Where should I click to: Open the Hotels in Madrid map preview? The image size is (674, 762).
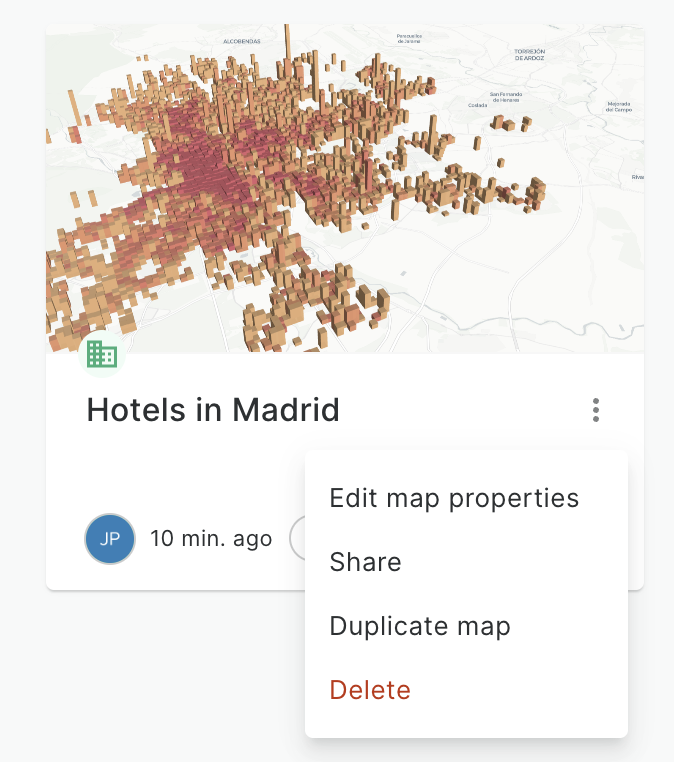click(344, 188)
